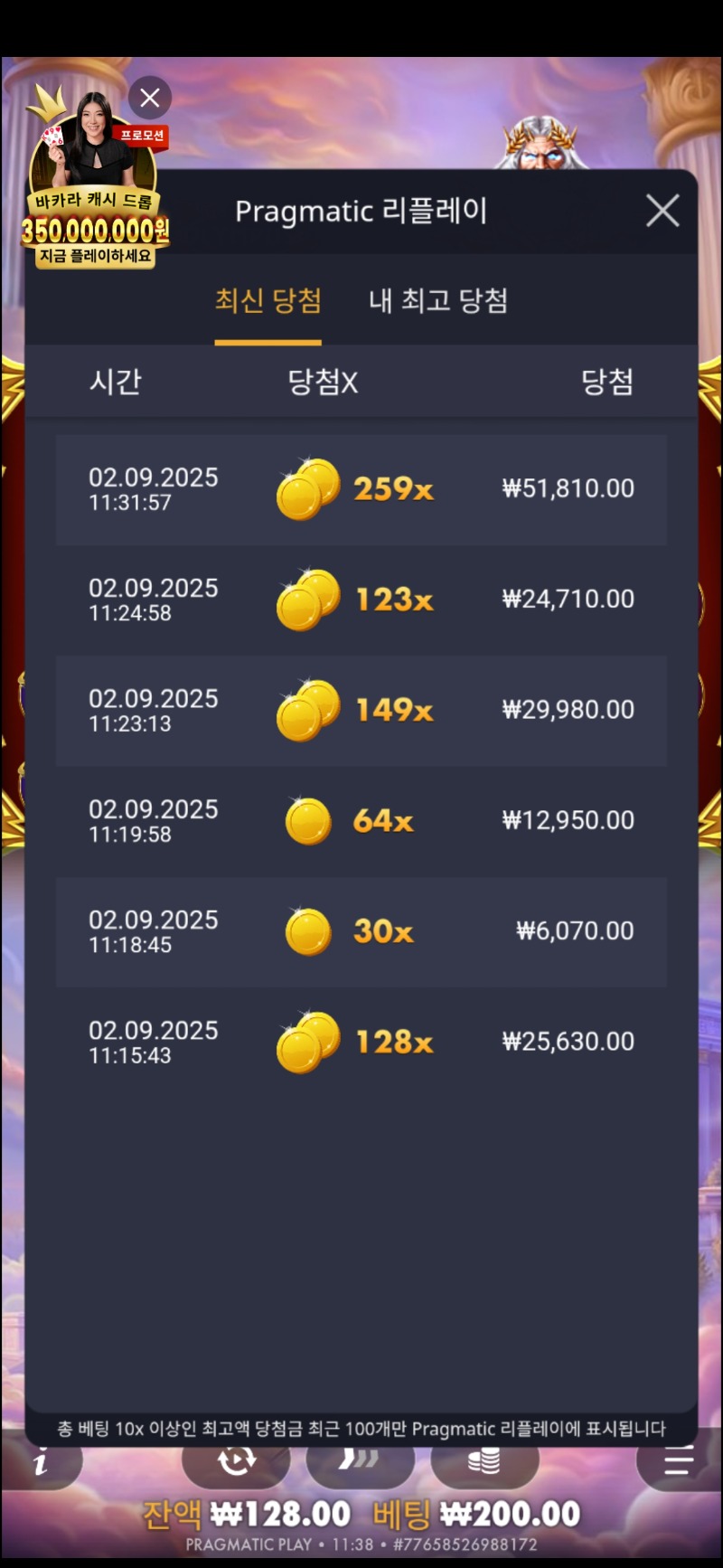The width and height of the screenshot is (723, 1568).
Task: Open the 123x win replay at 11:24:58
Action: tap(361, 600)
